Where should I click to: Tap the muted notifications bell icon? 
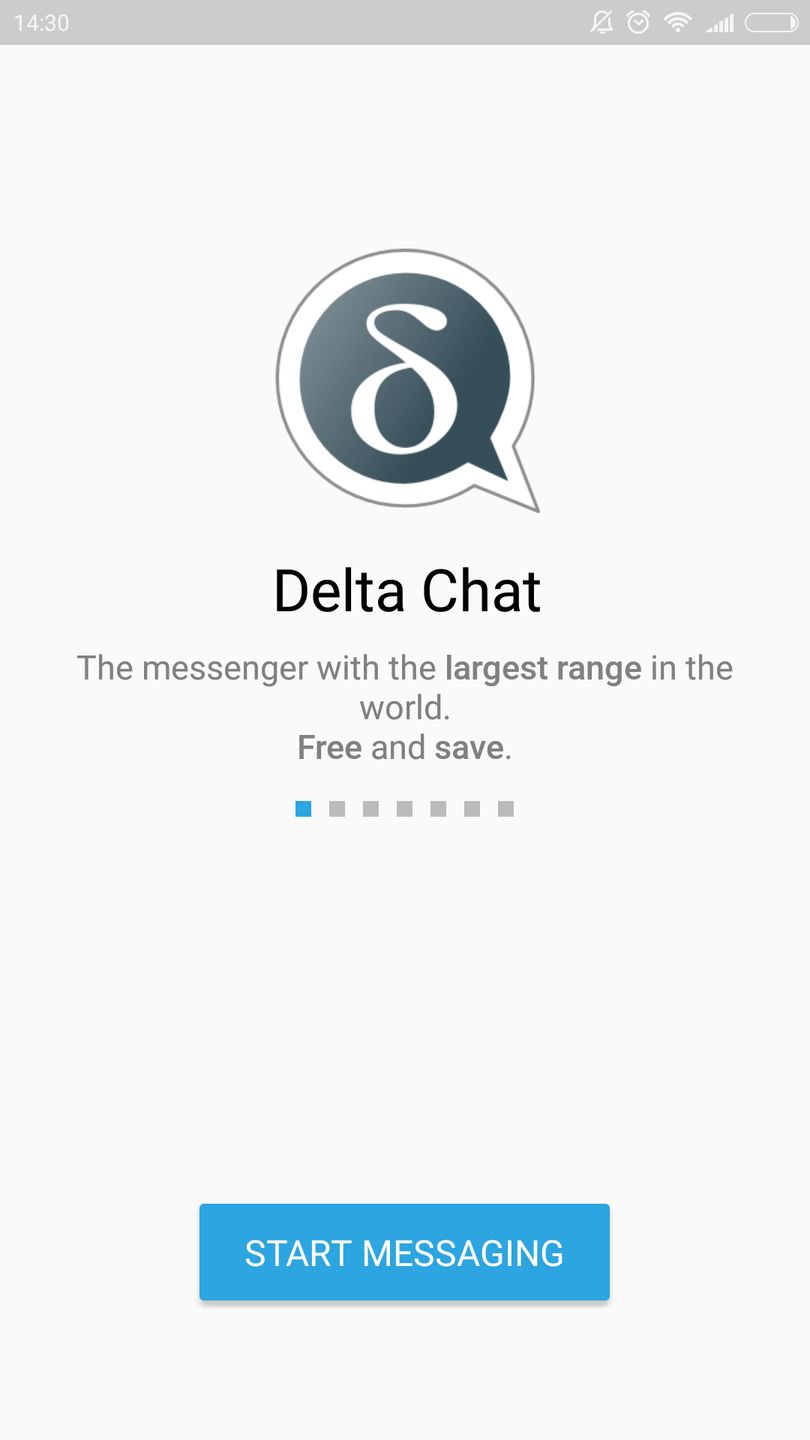[602, 23]
